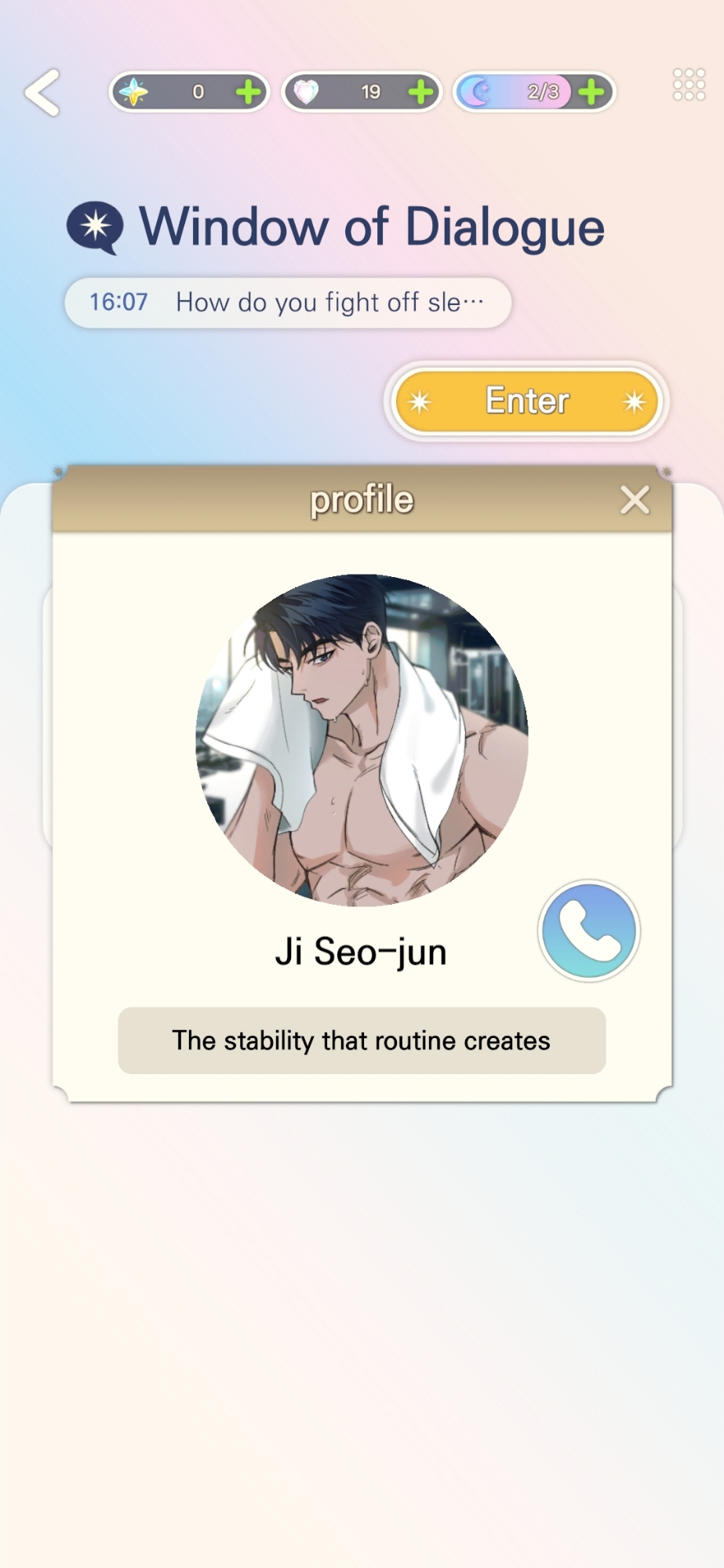724x1568 pixels.
Task: Open the dotted grid menu
Action: coord(689,85)
